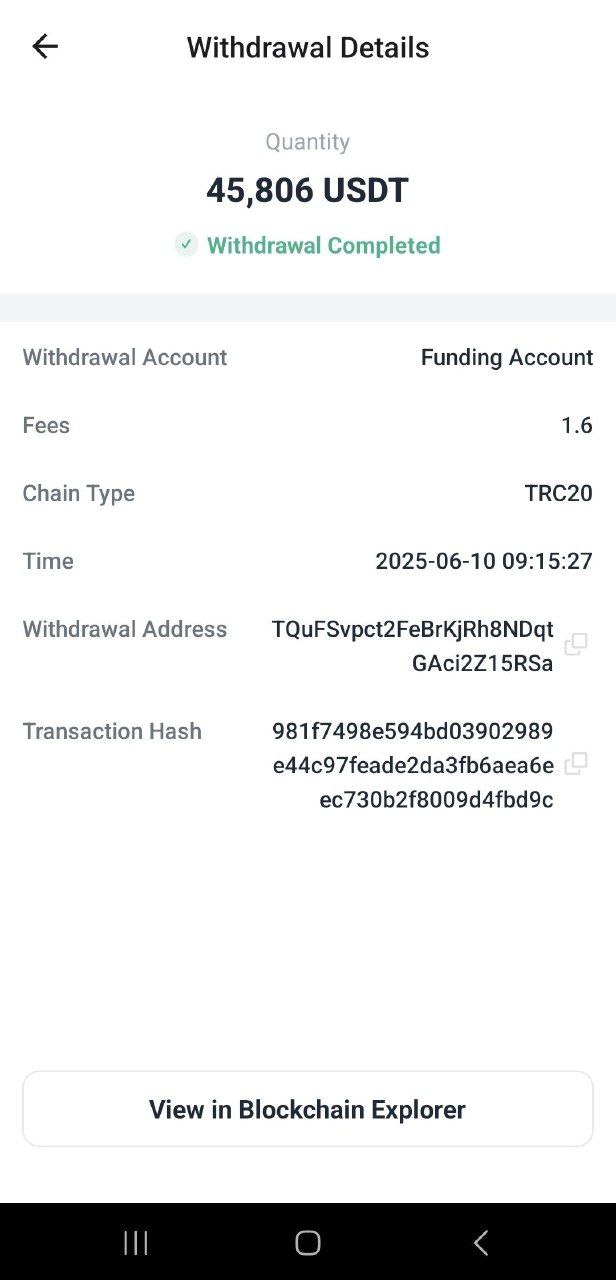Go to the system home screen
Viewport: 616px width, 1280px height.
[x=308, y=1243]
